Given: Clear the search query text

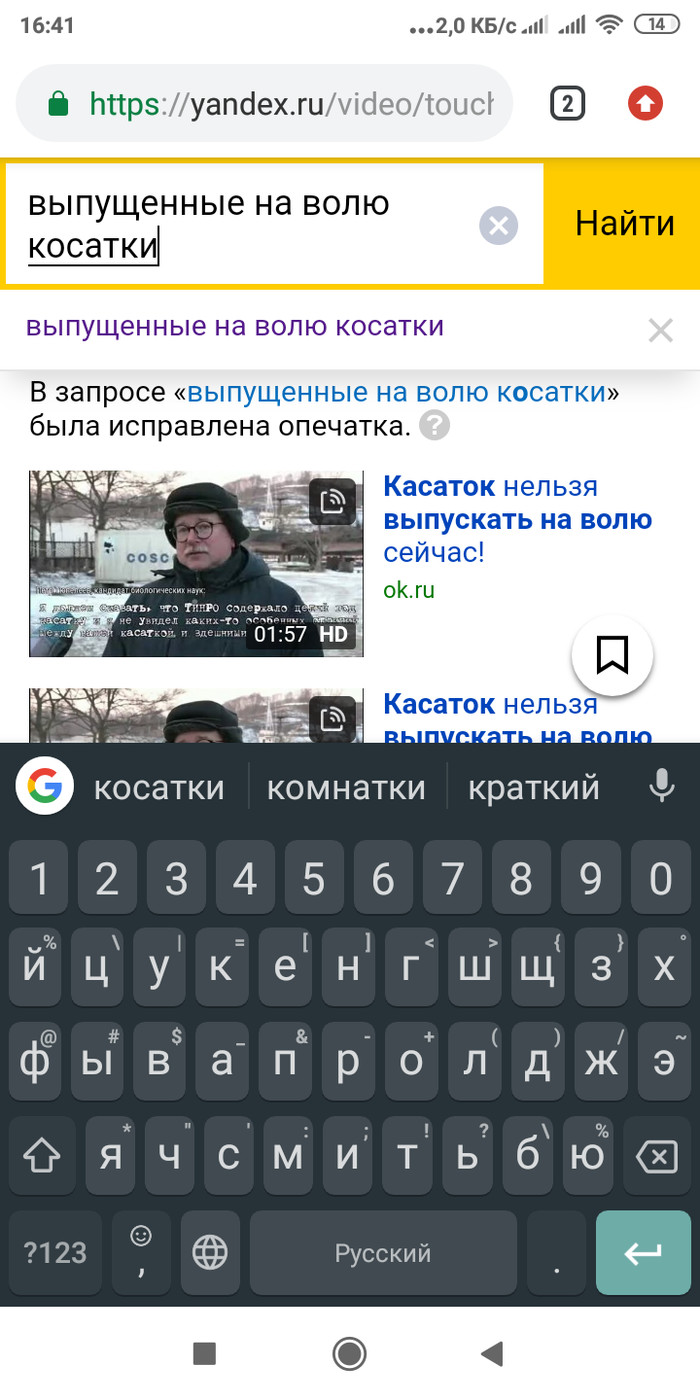Looking at the screenshot, I should [498, 225].
